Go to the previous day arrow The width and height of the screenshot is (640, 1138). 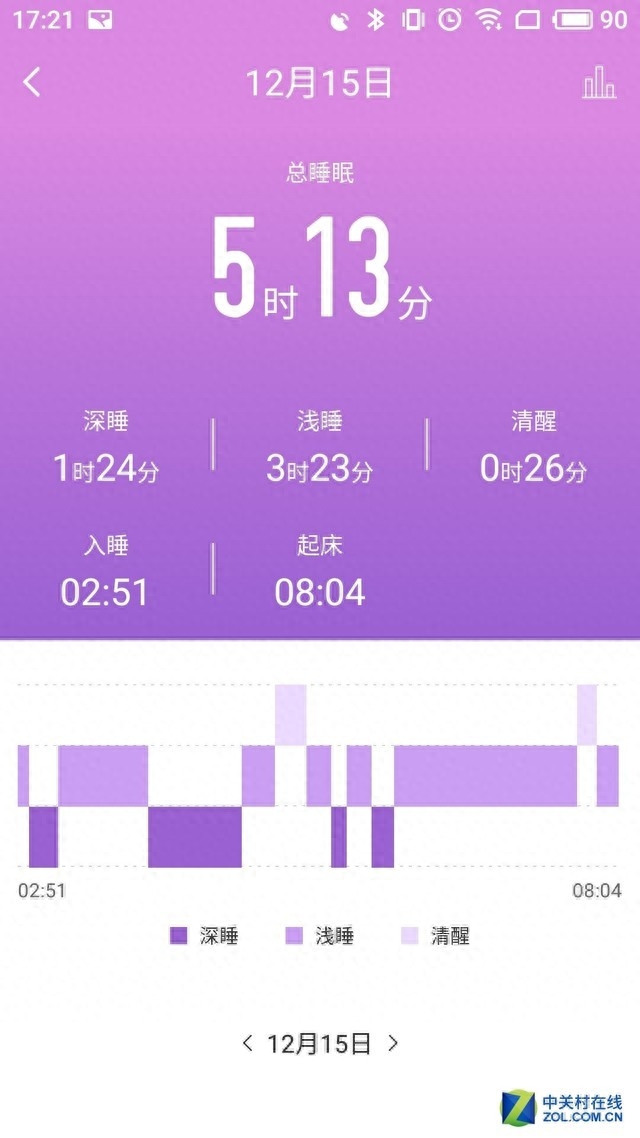(x=247, y=1044)
